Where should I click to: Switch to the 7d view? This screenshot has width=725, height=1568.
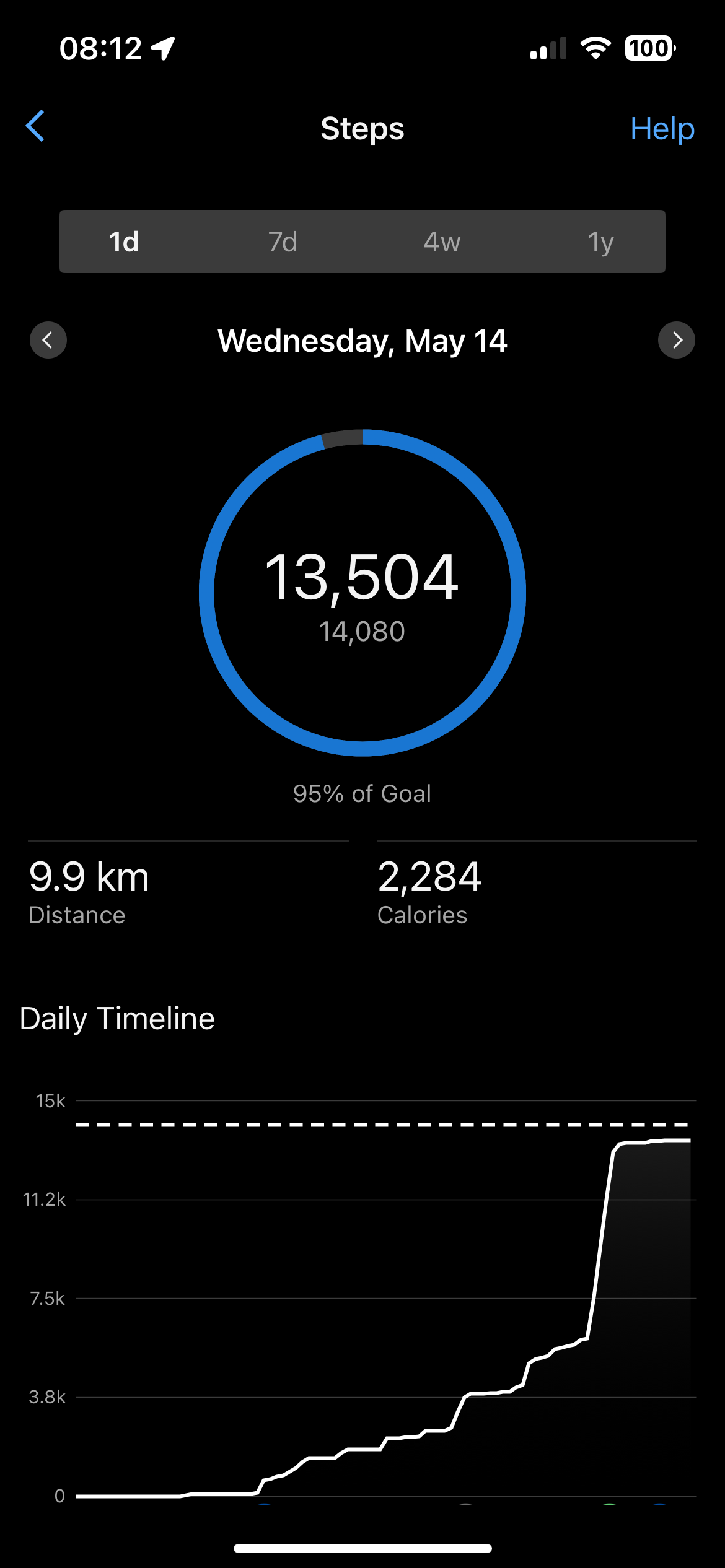pyautogui.click(x=283, y=242)
